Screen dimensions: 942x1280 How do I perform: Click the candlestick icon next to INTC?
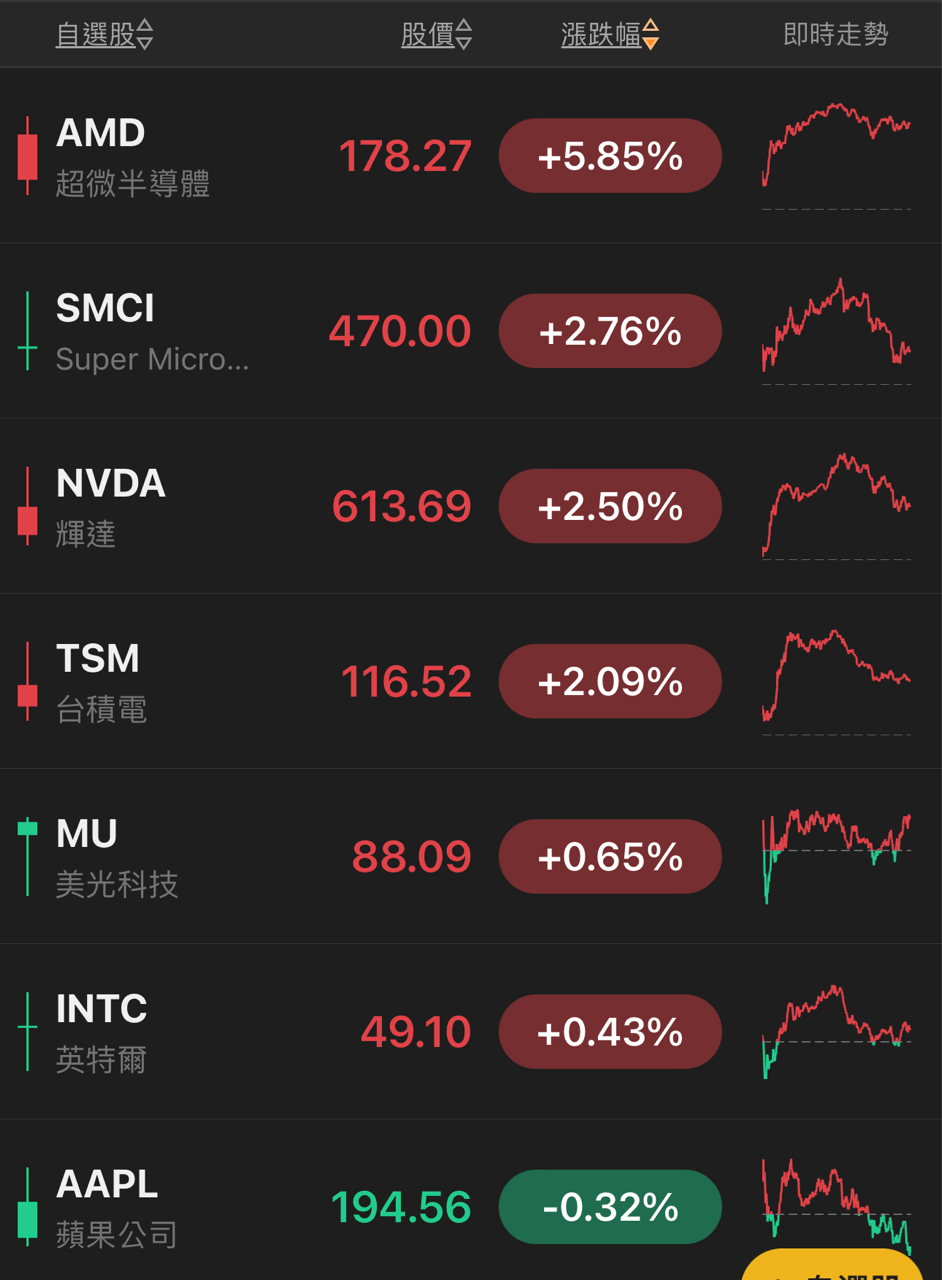[26, 1031]
